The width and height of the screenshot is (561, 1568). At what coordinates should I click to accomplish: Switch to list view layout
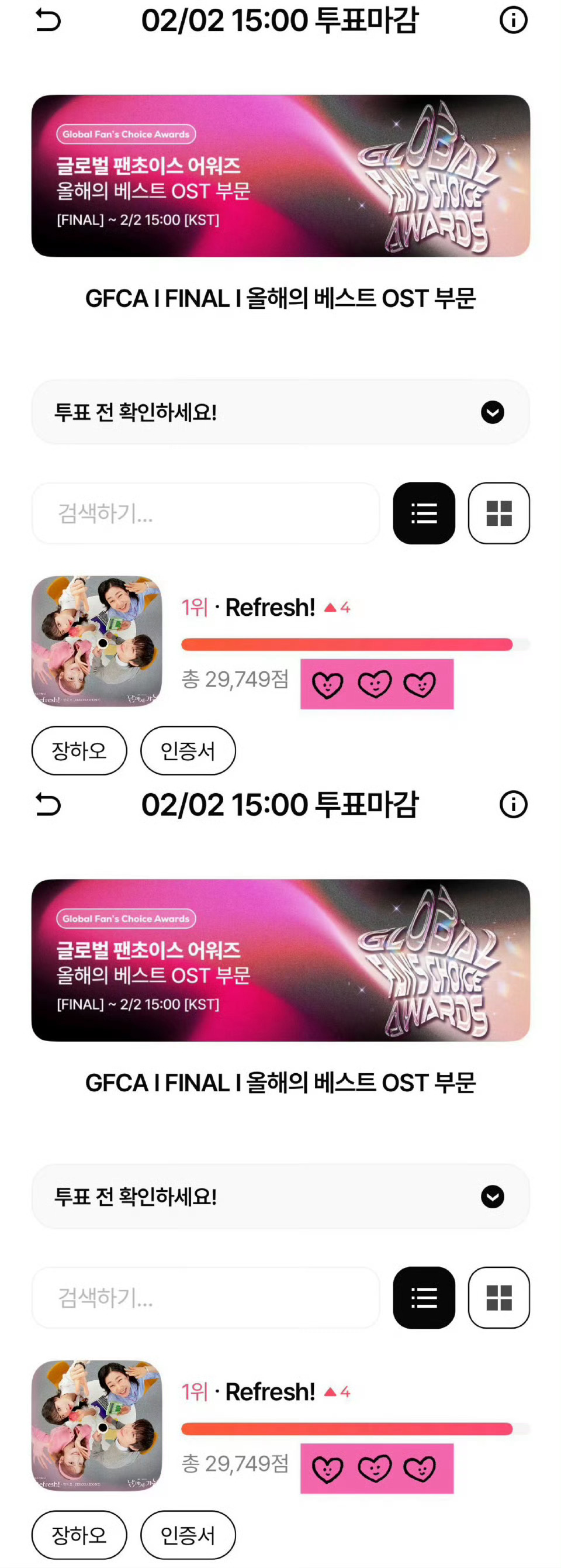pyautogui.click(x=424, y=513)
